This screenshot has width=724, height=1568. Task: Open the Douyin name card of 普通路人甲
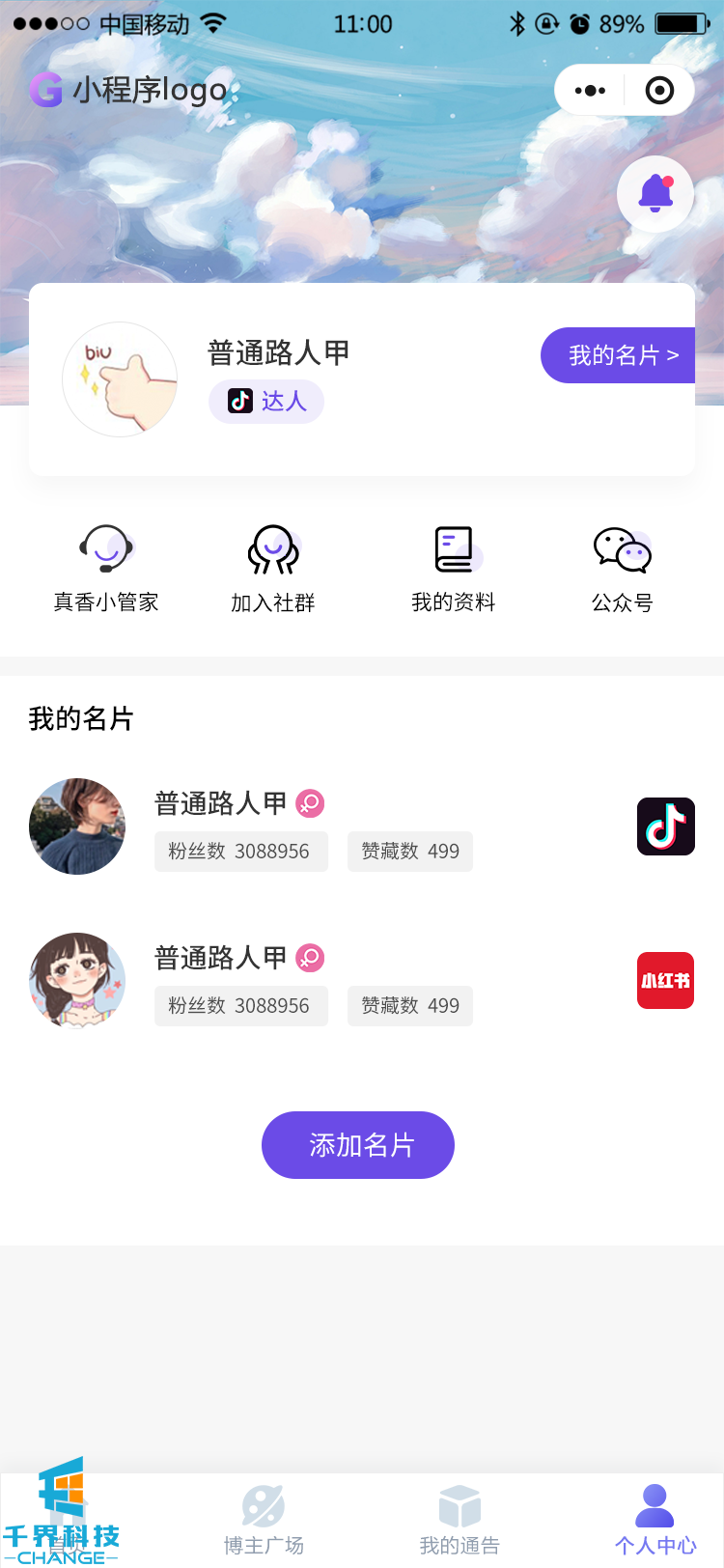362,826
